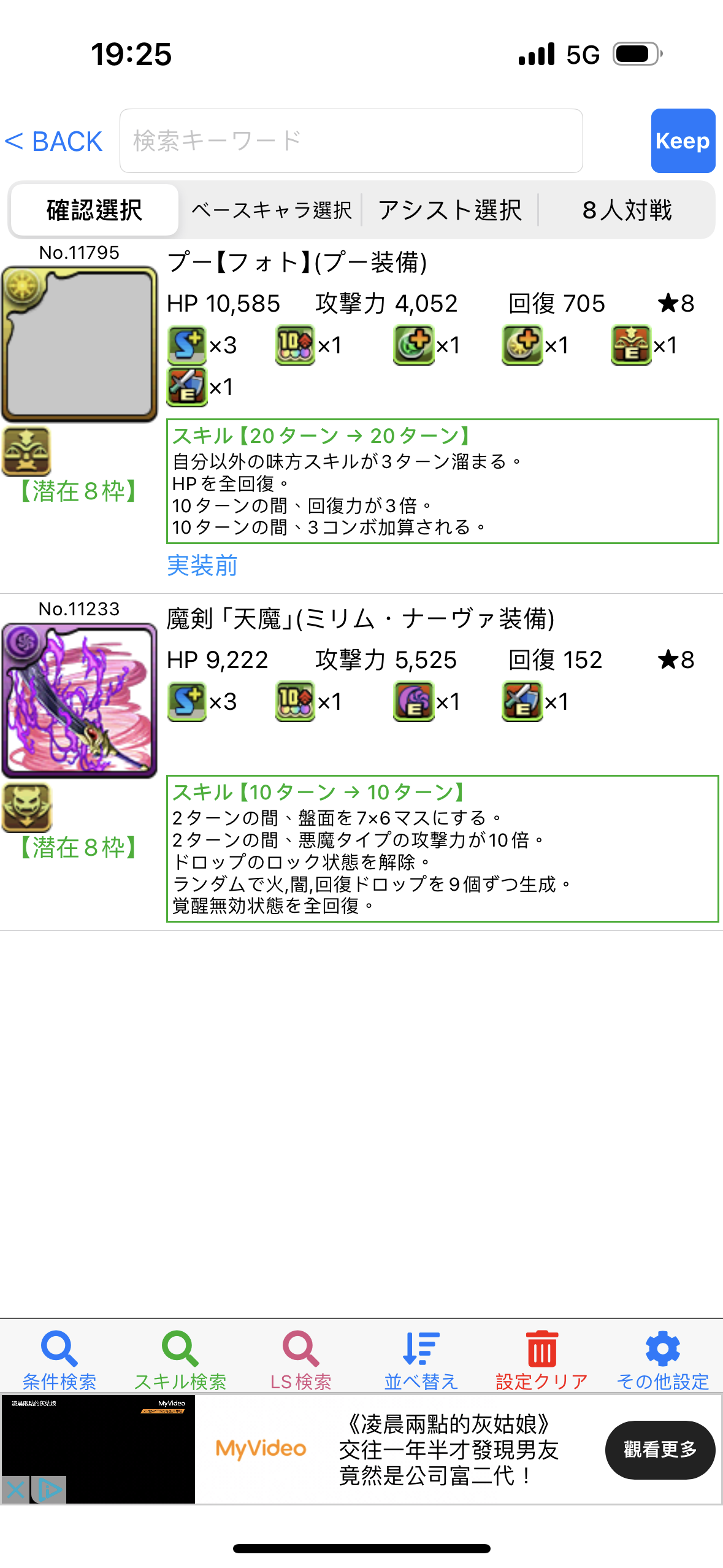This screenshot has height=1568, width=723.
Task: Switch to the ベースキャラ選択 tab
Action: pos(271,210)
